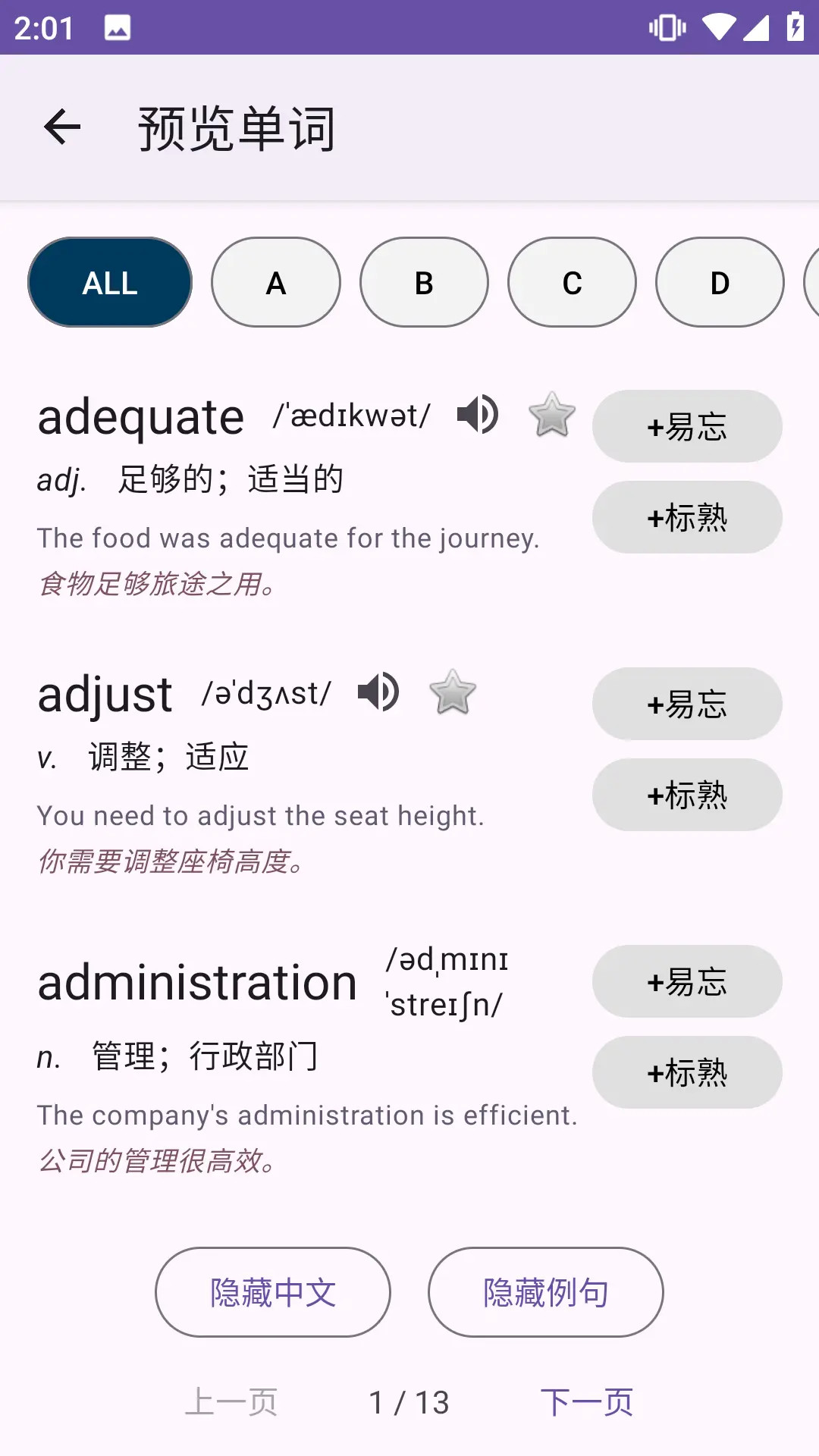Select the ALL filter chip
Viewport: 819px width, 1456px height.
coord(109,282)
